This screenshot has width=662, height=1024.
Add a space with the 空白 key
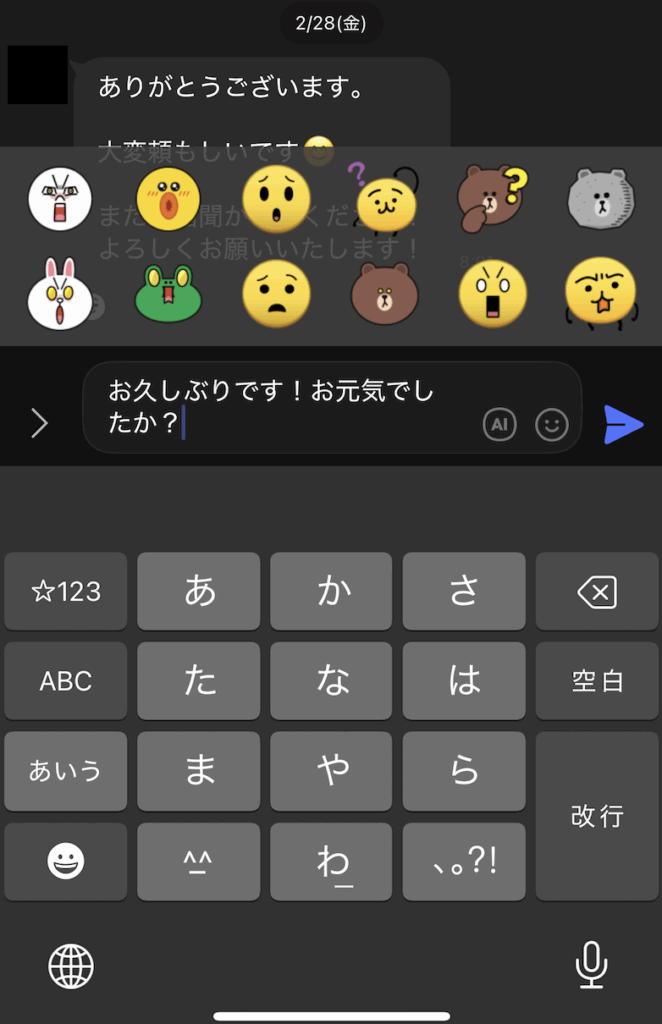tap(597, 681)
